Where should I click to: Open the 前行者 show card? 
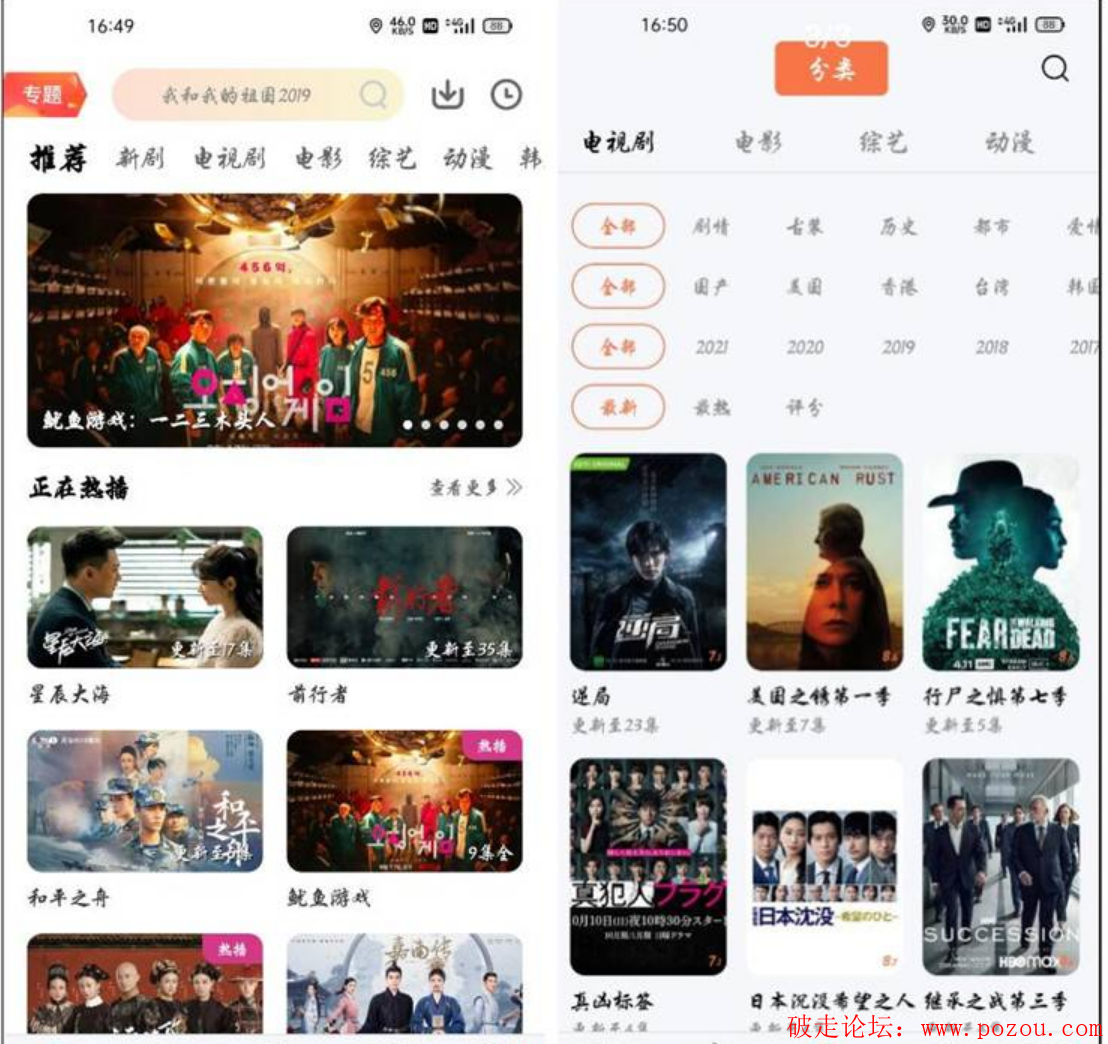tap(404, 597)
